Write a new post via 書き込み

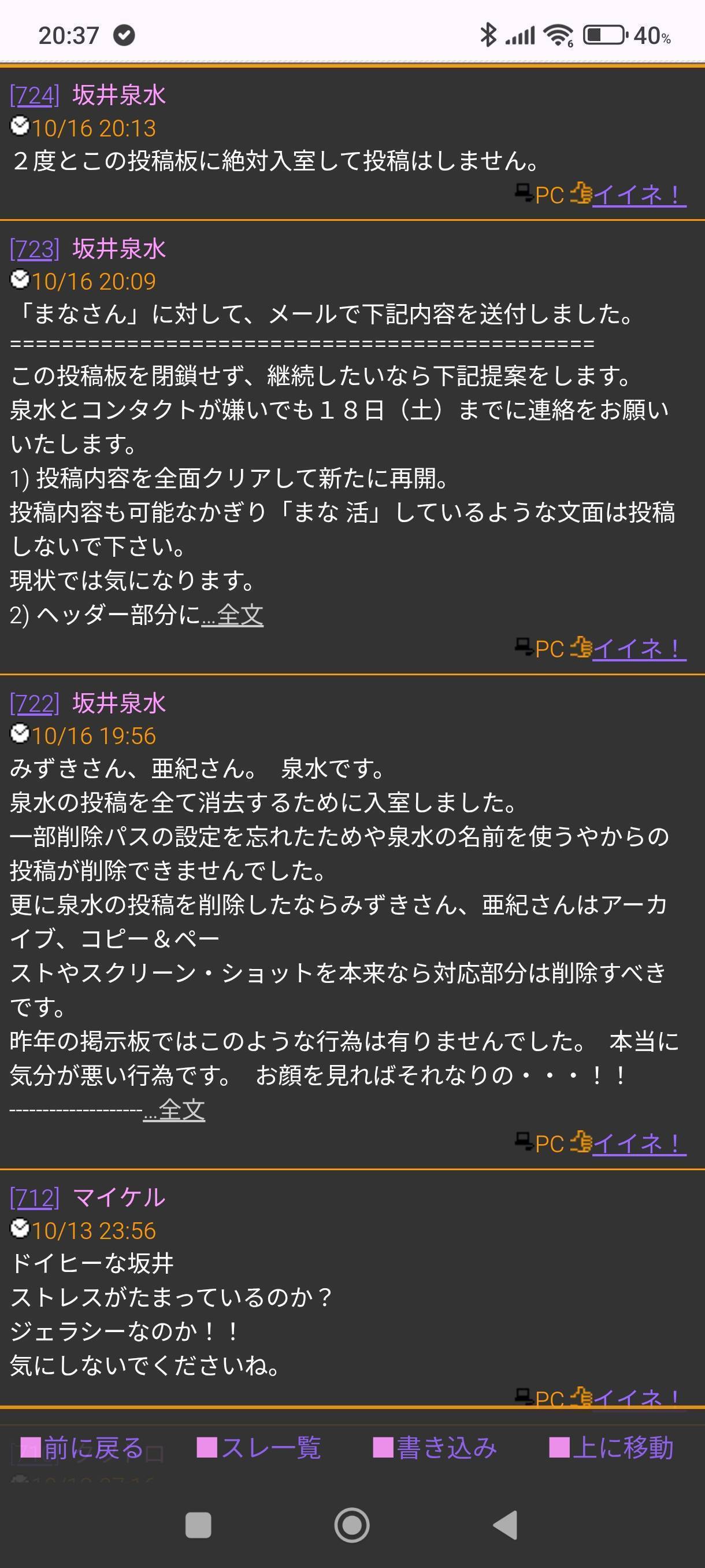[x=435, y=1448]
